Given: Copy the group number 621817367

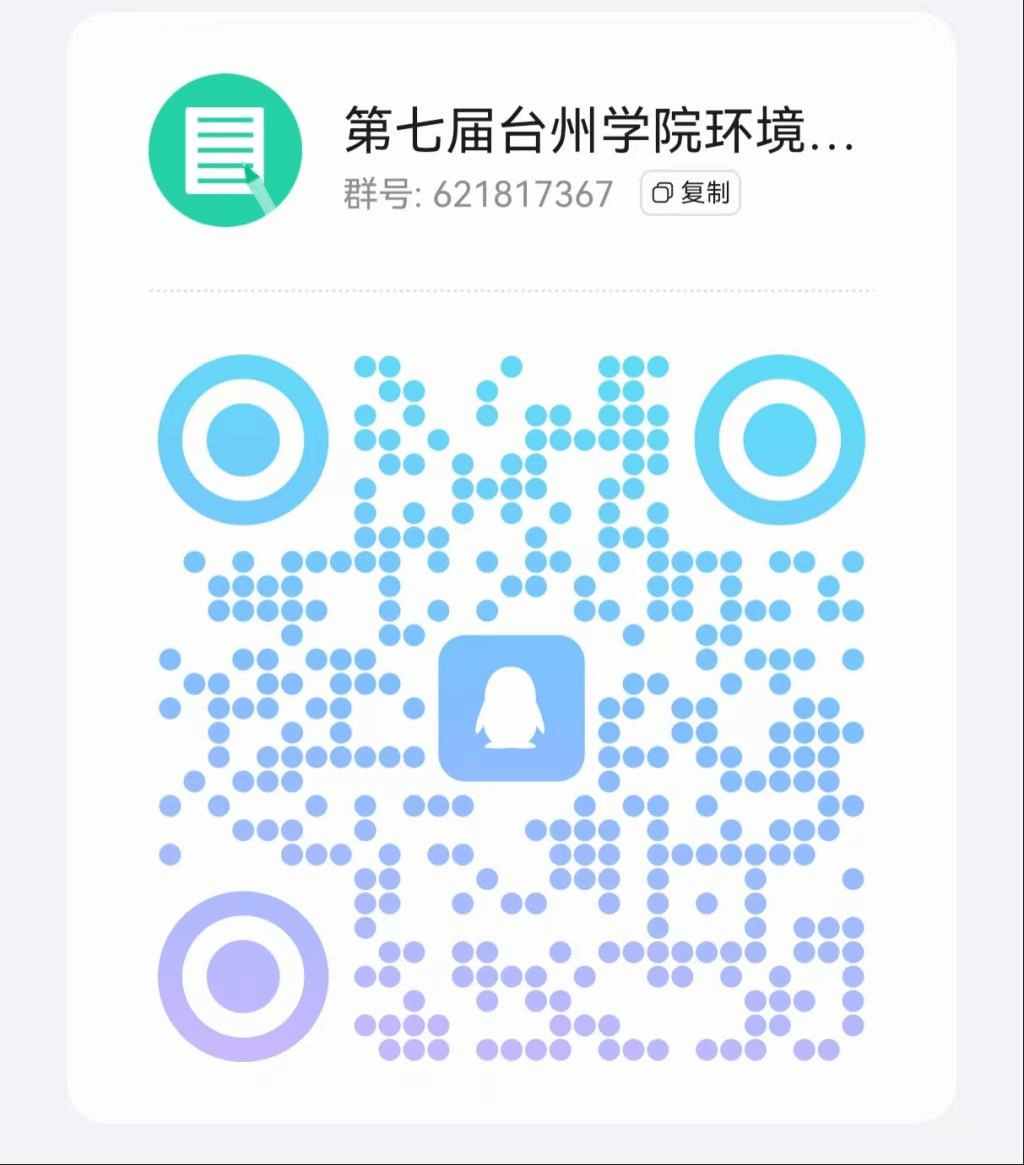Looking at the screenshot, I should click(690, 193).
